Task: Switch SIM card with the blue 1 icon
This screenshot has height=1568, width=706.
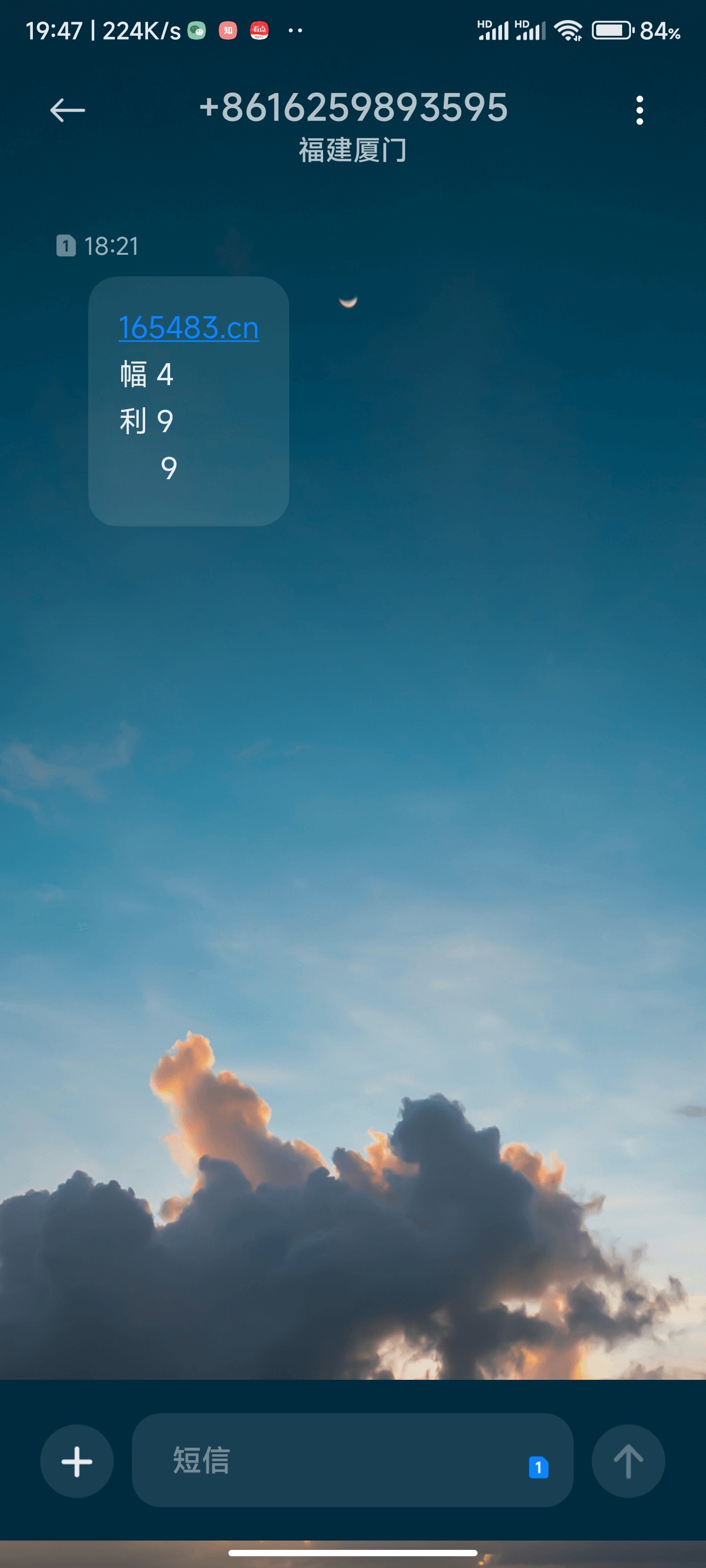Action: click(x=538, y=1467)
